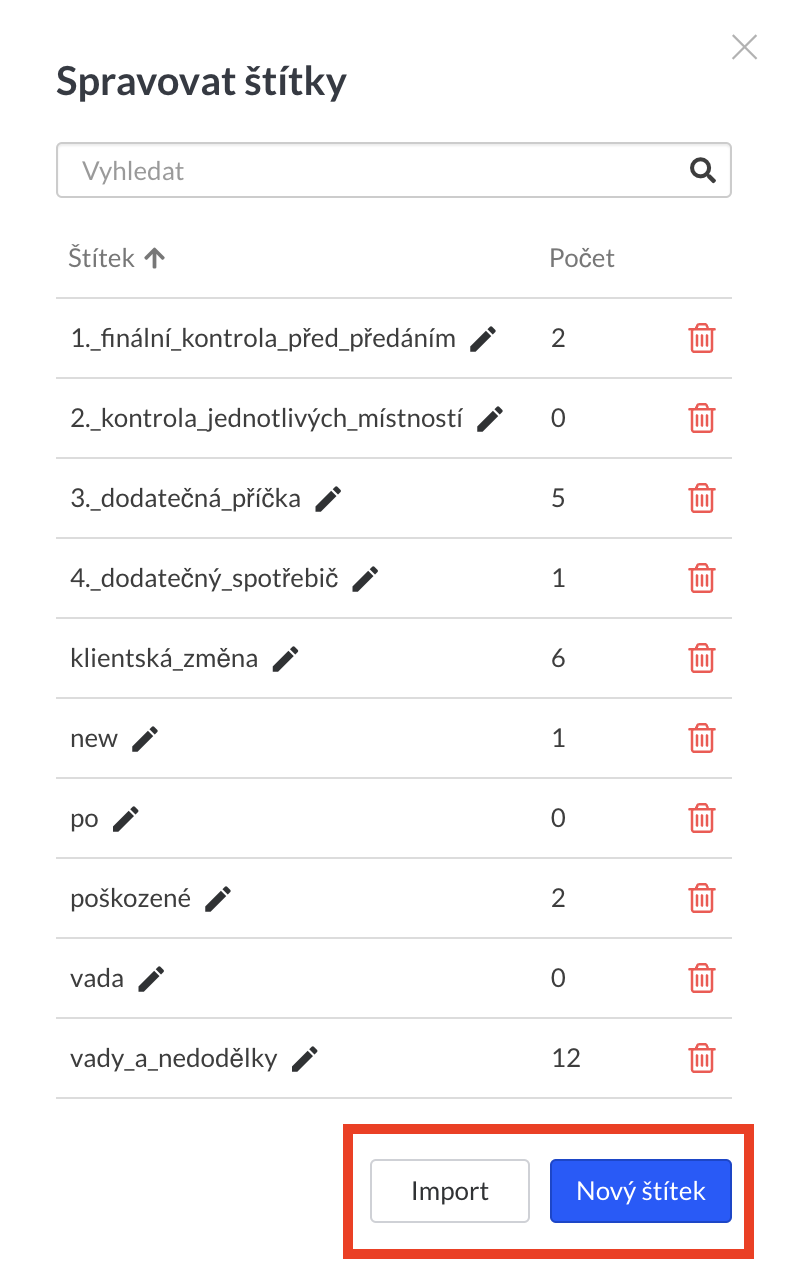Image resolution: width=786 pixels, height=1278 pixels.
Task: Delete the 2._kontrola_jednotlivých_místností label
Action: click(x=702, y=418)
